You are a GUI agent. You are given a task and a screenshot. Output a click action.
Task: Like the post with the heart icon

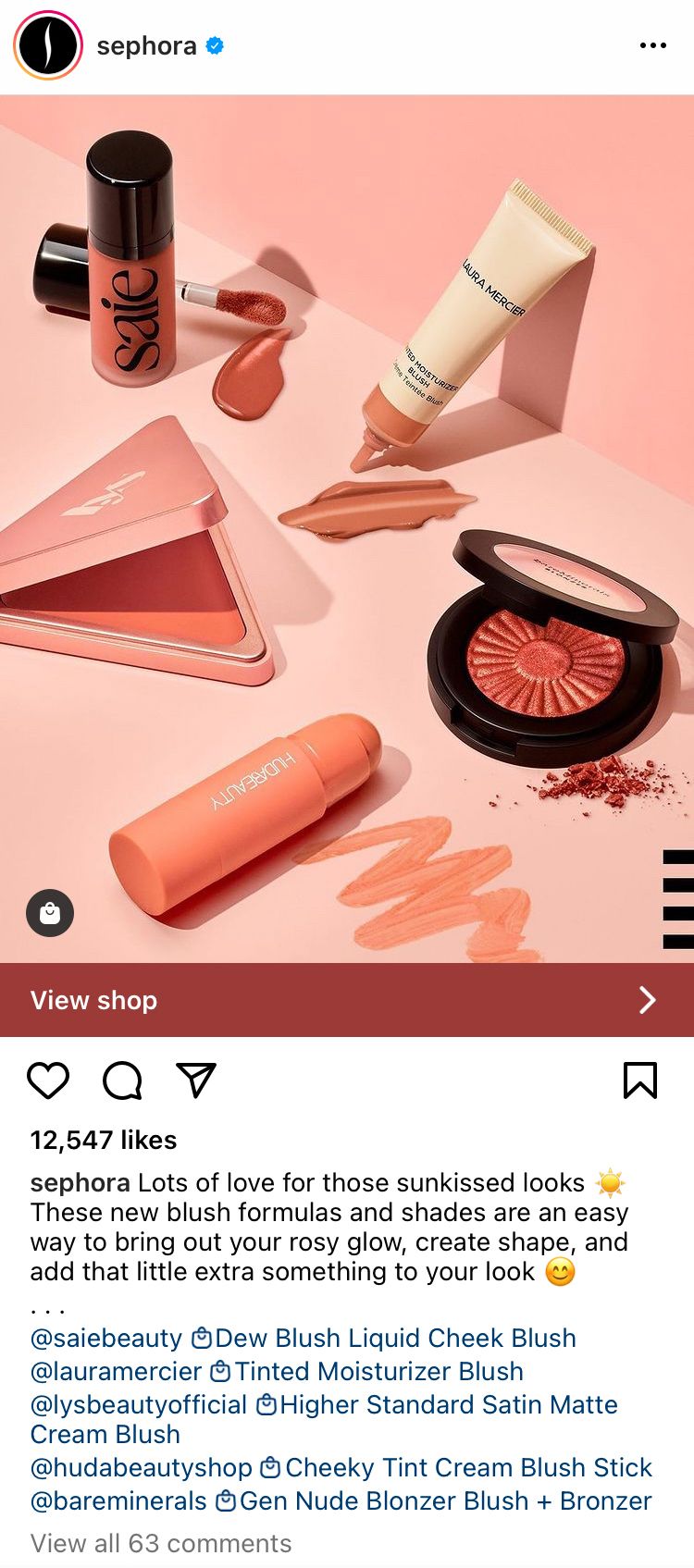click(x=48, y=1080)
